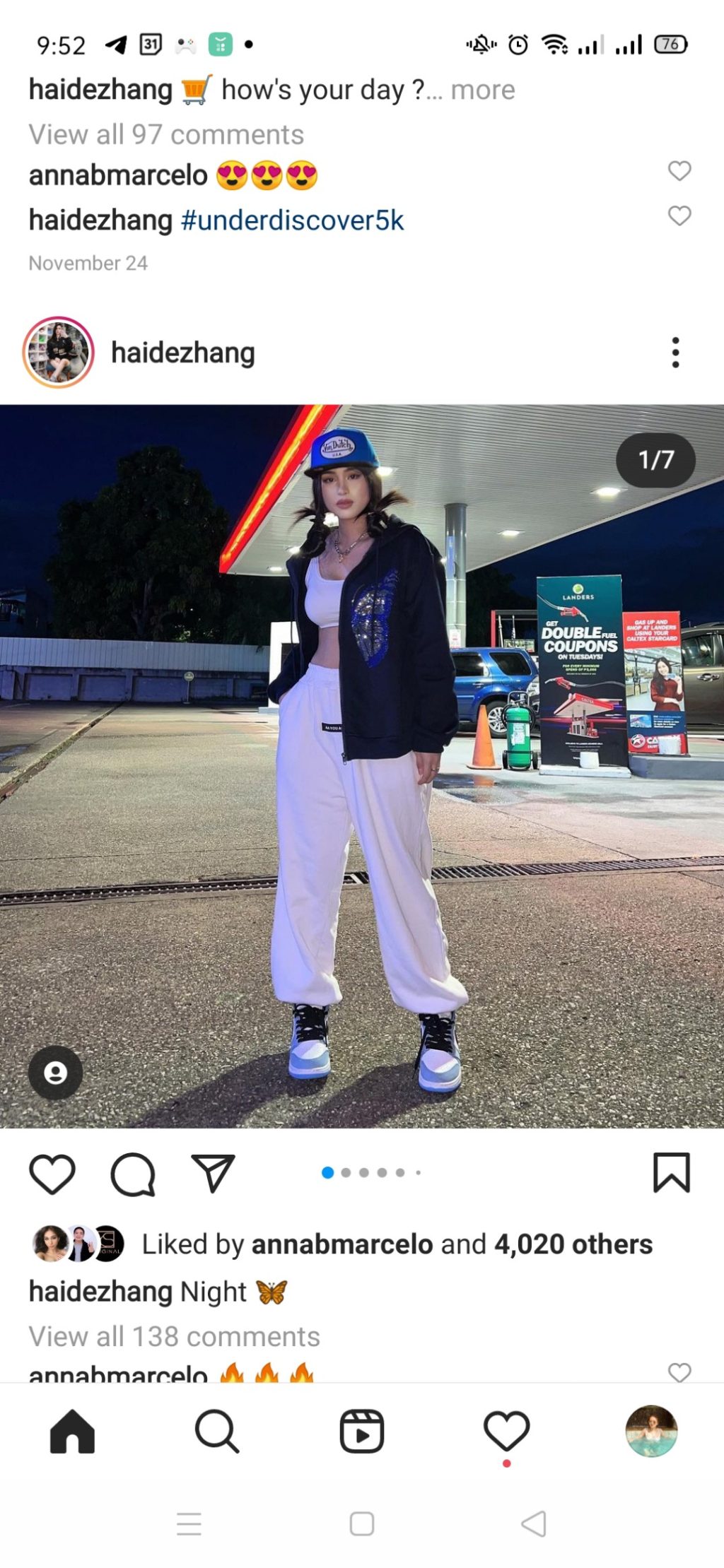Open the post's three-dot options menu
The width and height of the screenshot is (724, 1568).
point(675,352)
